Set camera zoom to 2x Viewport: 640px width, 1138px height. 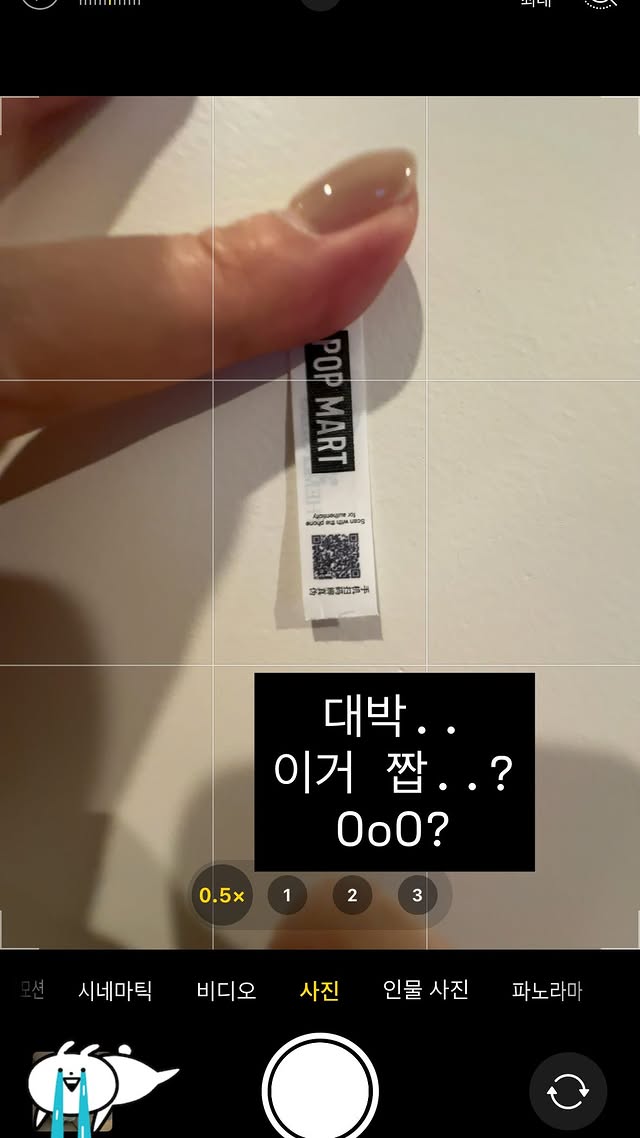(x=352, y=895)
